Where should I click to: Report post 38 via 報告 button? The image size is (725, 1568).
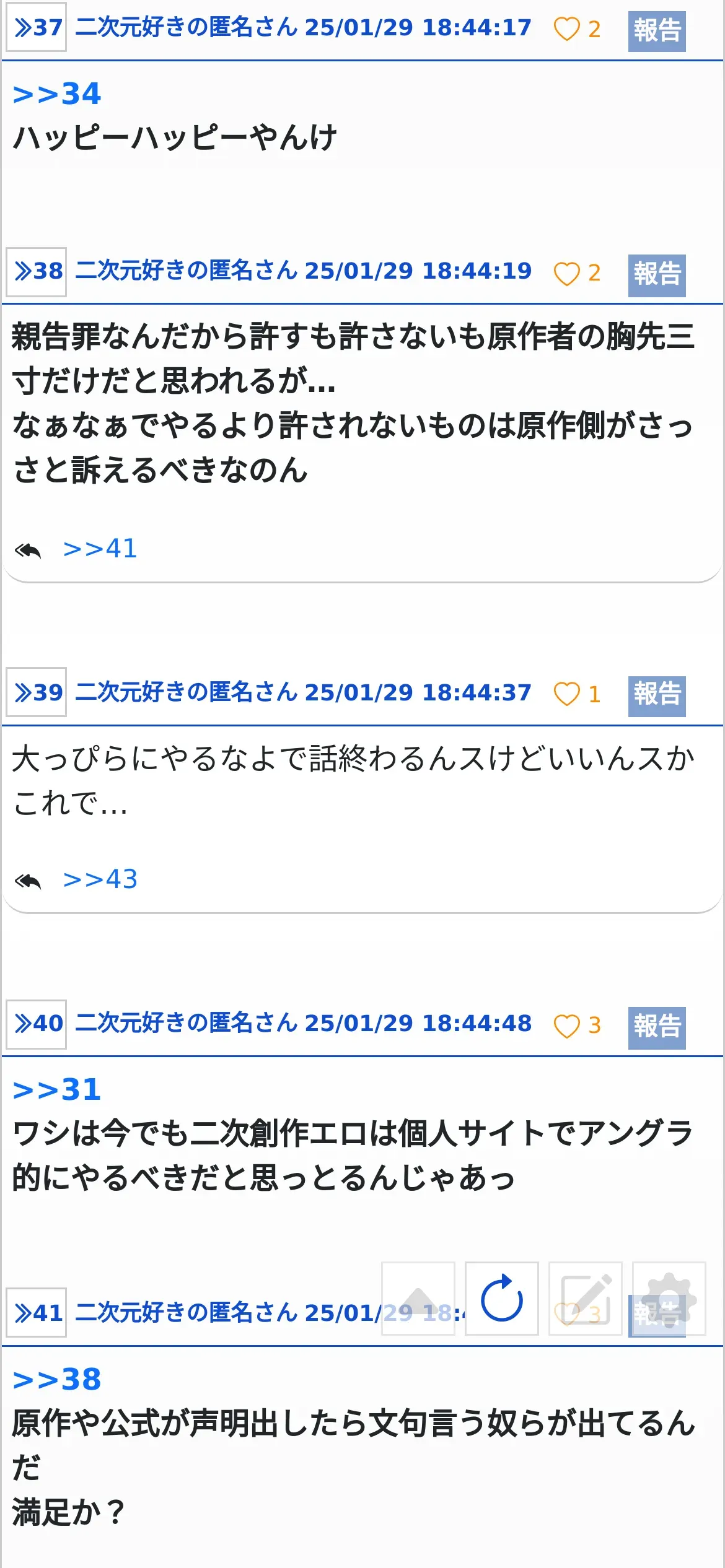[656, 274]
